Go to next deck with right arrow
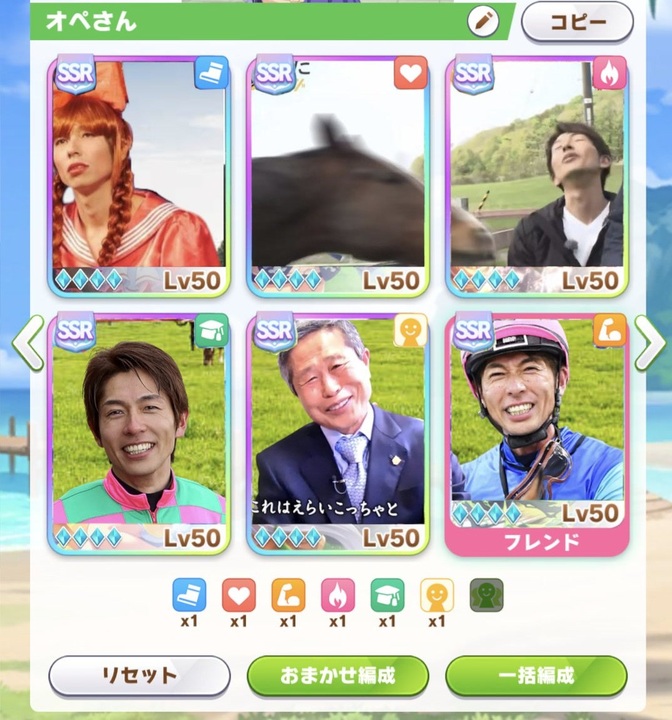The height and width of the screenshot is (720, 672). (648, 344)
